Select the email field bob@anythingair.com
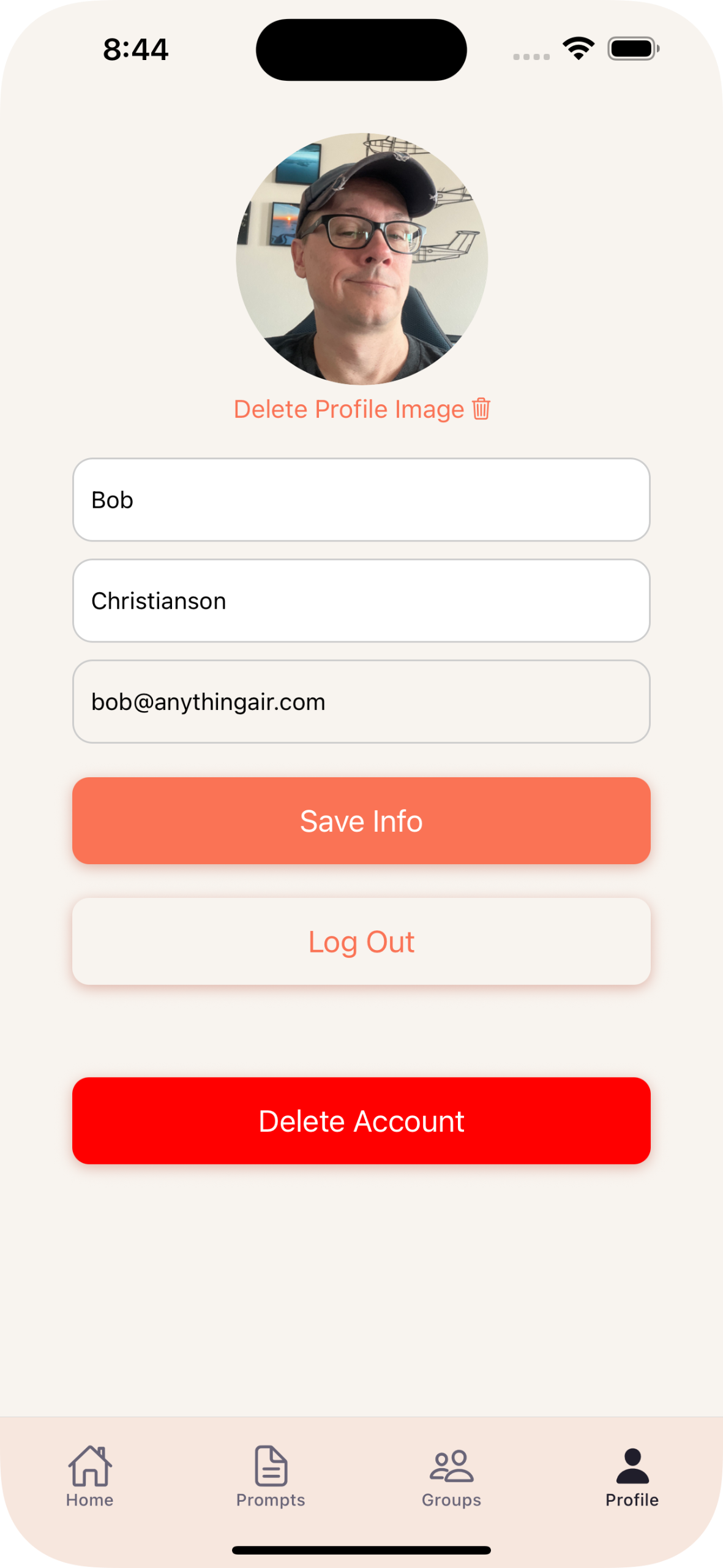Viewport: 723px width, 1568px height. [x=361, y=702]
